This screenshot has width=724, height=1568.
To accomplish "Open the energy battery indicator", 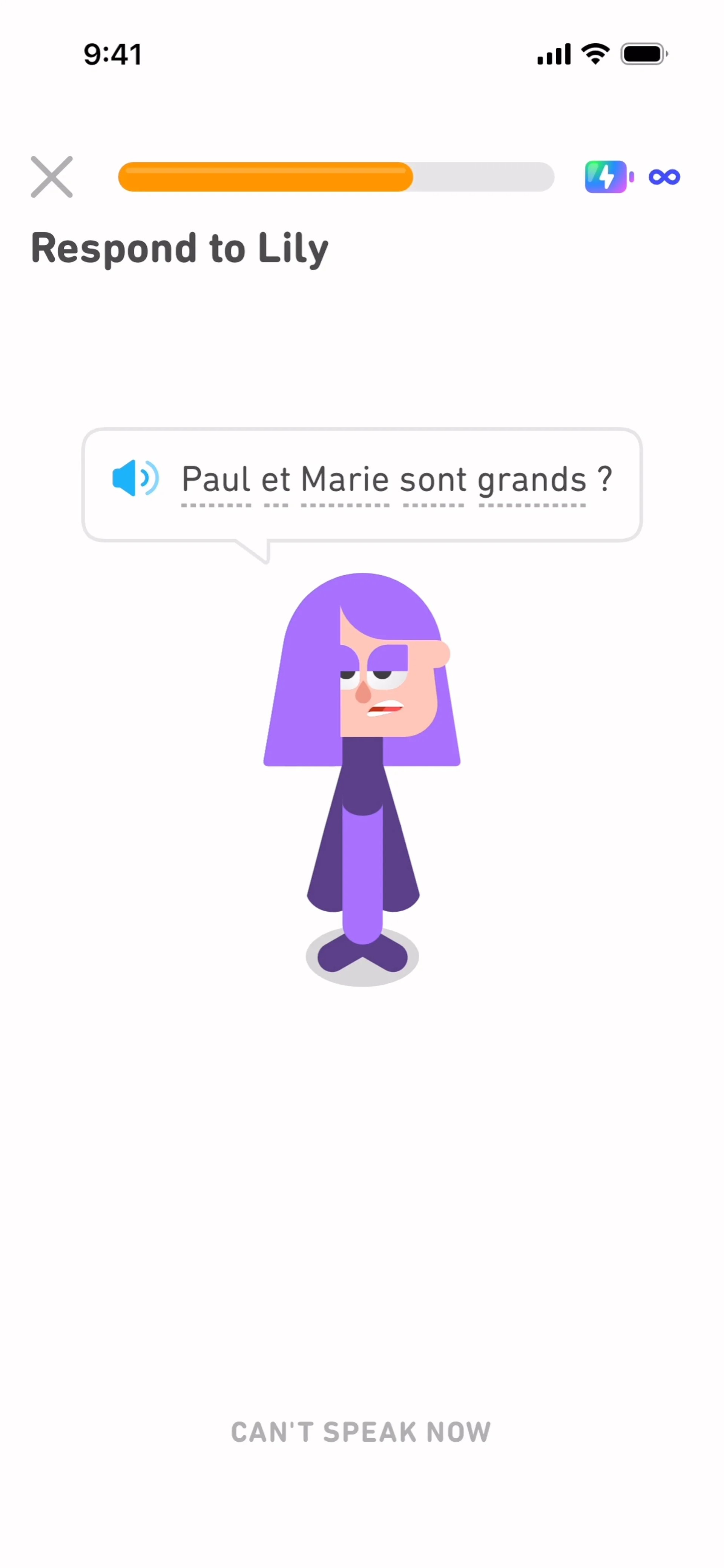I will (x=609, y=177).
